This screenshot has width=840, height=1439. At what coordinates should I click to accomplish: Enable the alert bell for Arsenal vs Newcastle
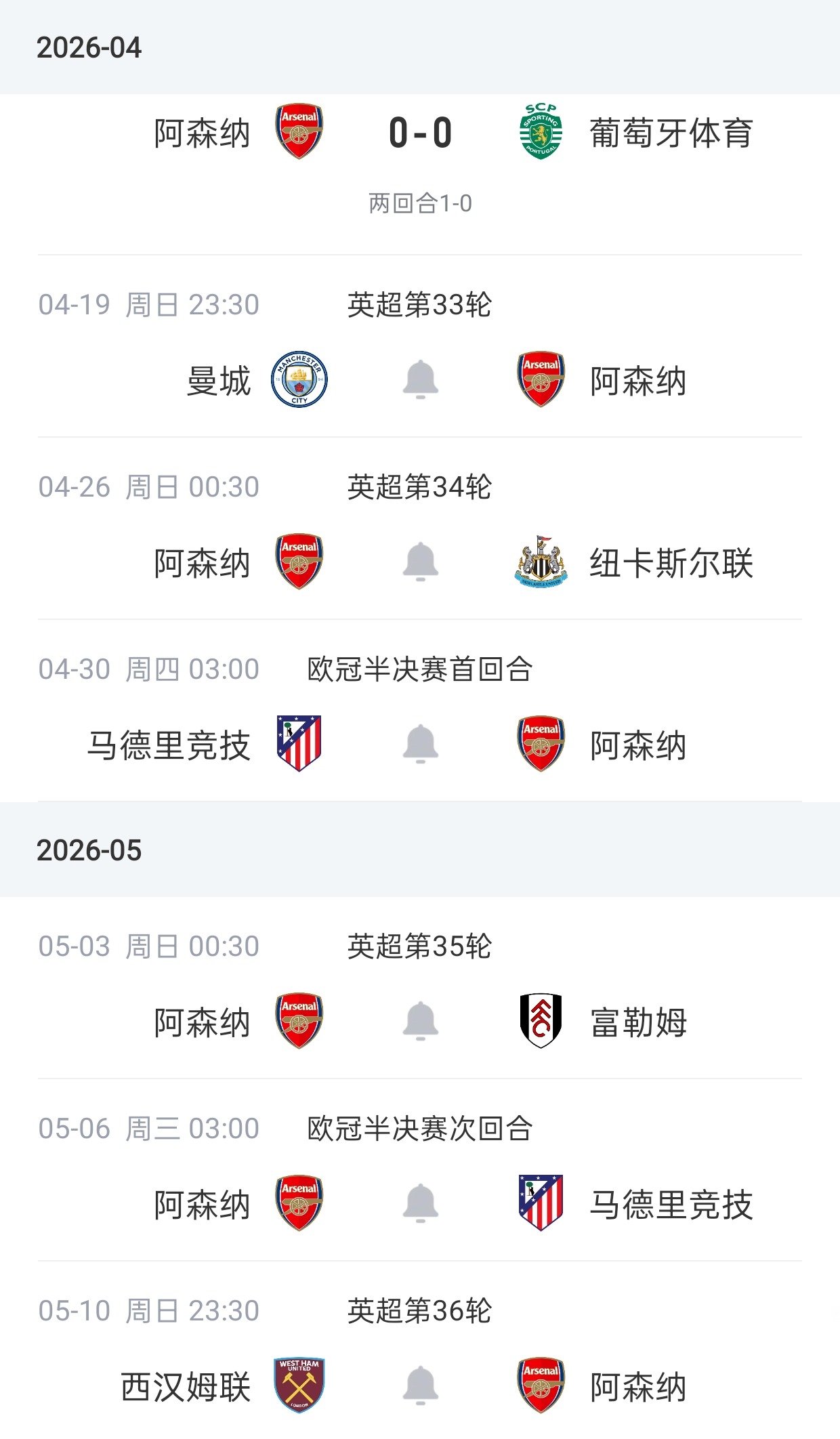[x=420, y=562]
